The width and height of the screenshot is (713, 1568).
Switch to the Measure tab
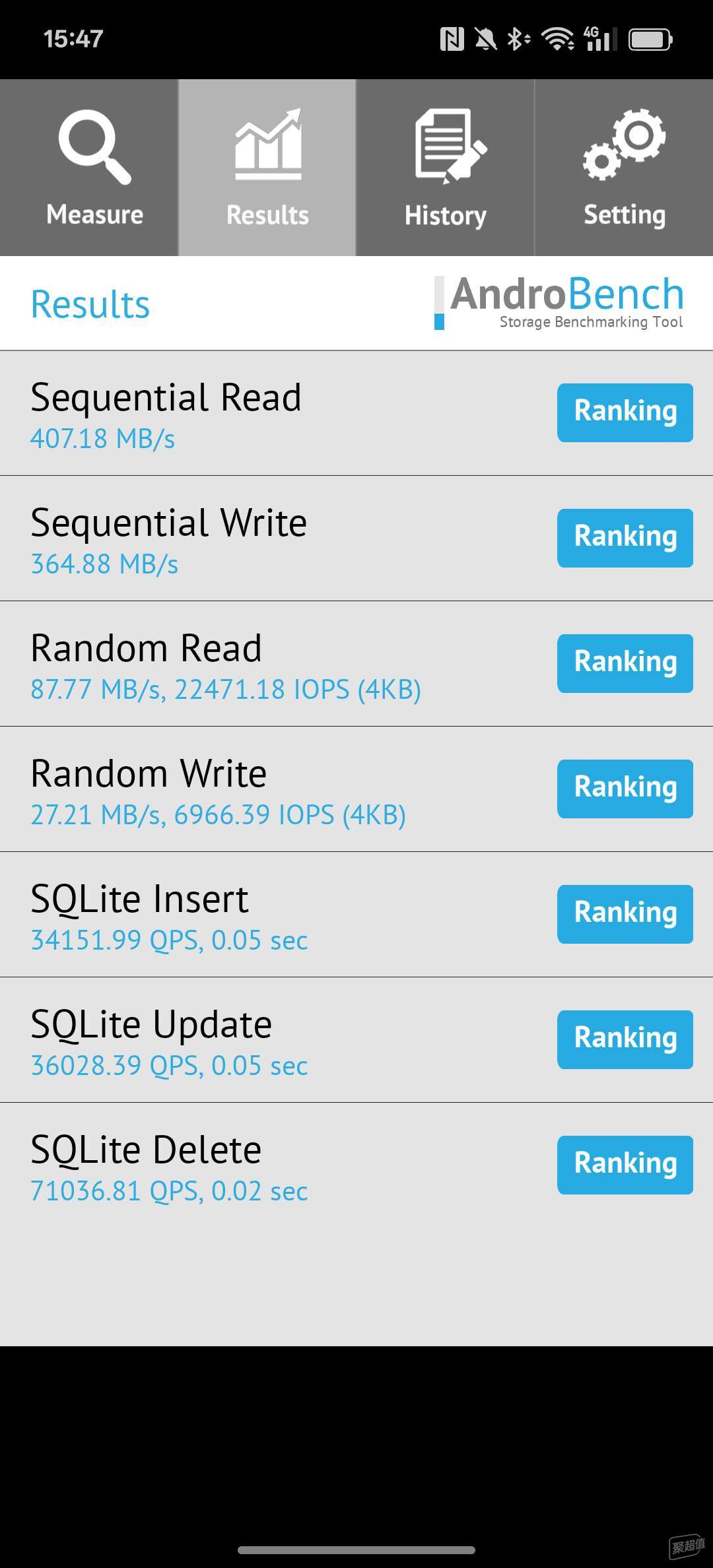pyautogui.click(x=88, y=168)
